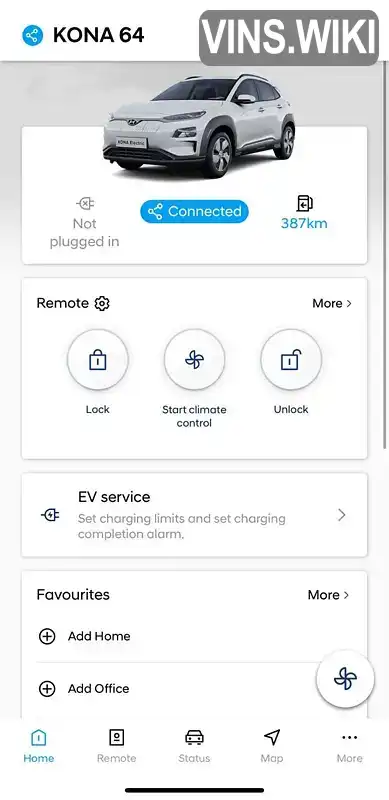Open EV service settings
The image size is (389, 800).
tap(194, 515)
